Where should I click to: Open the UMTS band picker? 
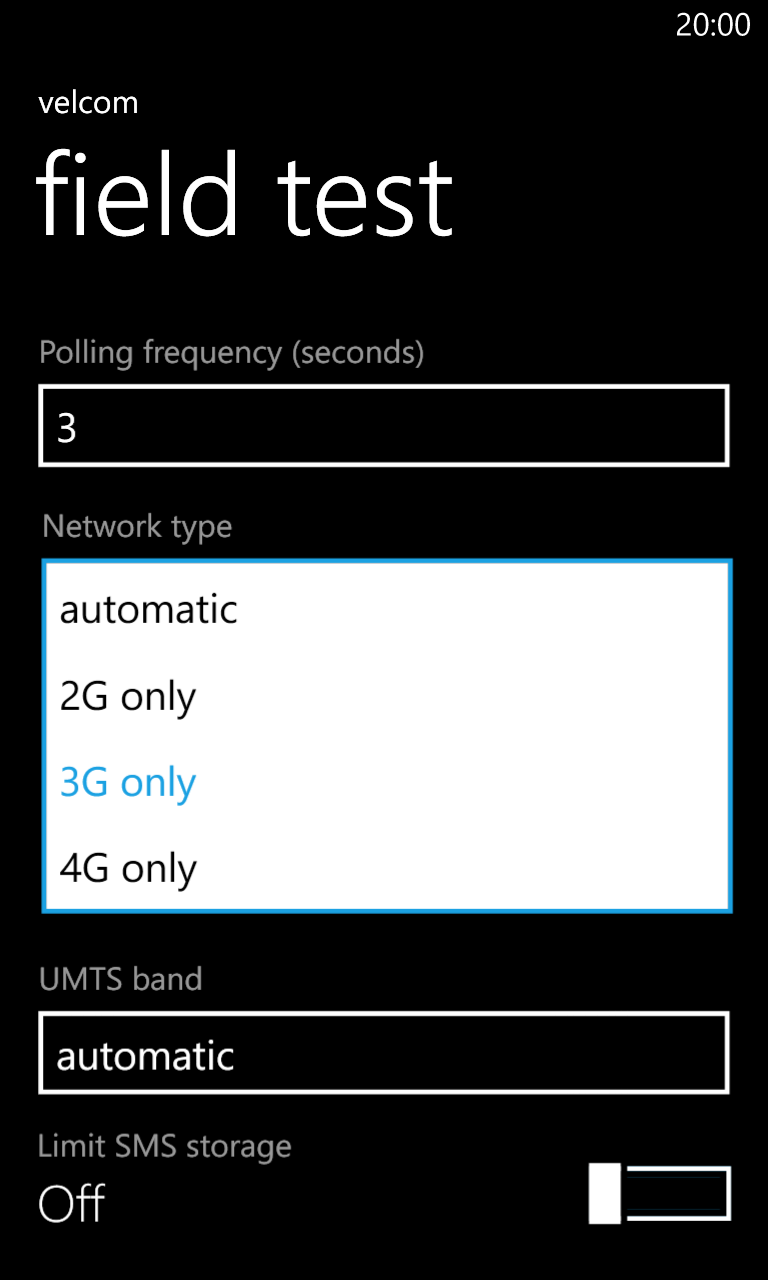(x=384, y=1053)
